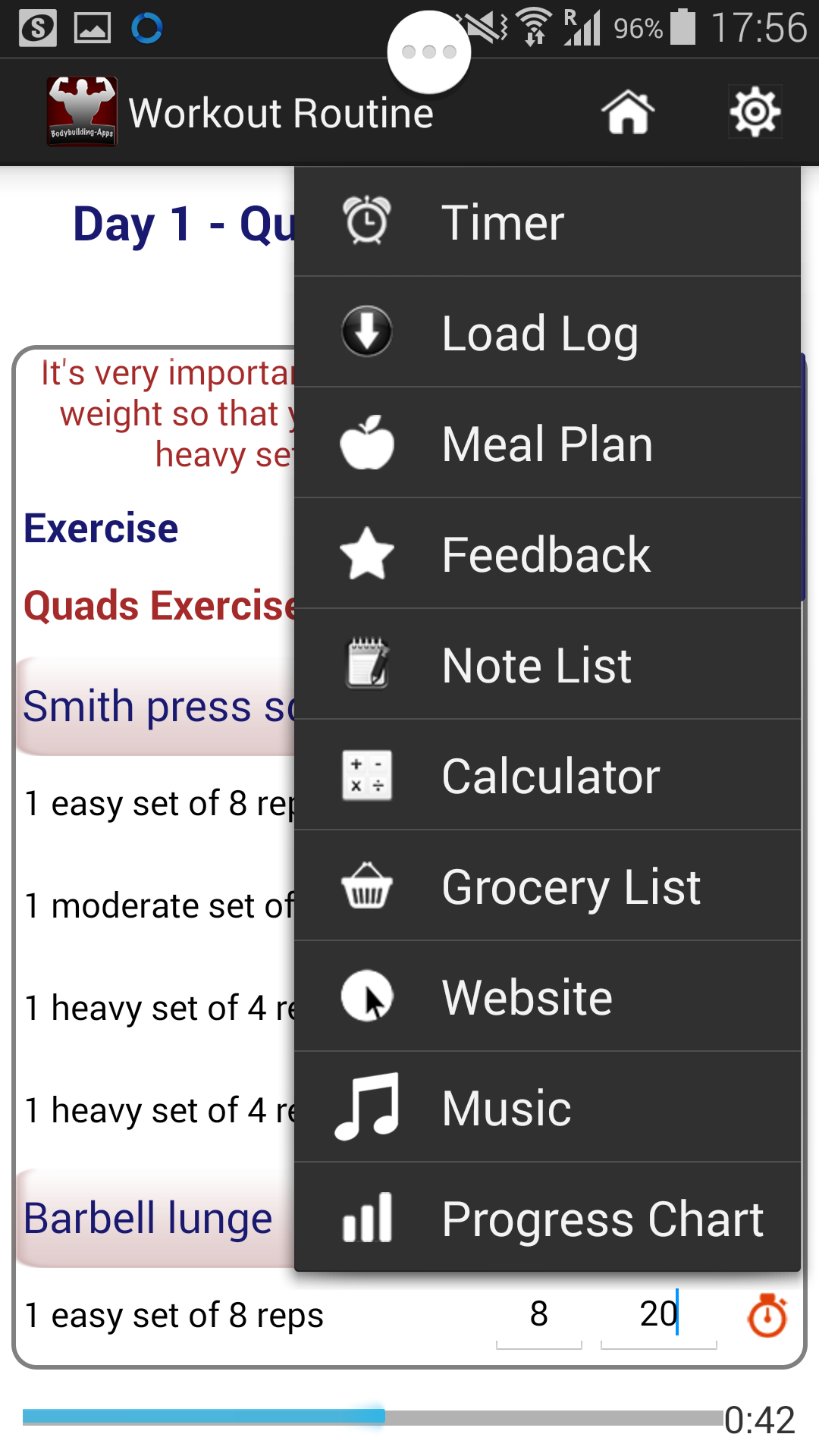Open the three-dot overflow handle at top
The height and width of the screenshot is (1456, 819).
[428, 51]
